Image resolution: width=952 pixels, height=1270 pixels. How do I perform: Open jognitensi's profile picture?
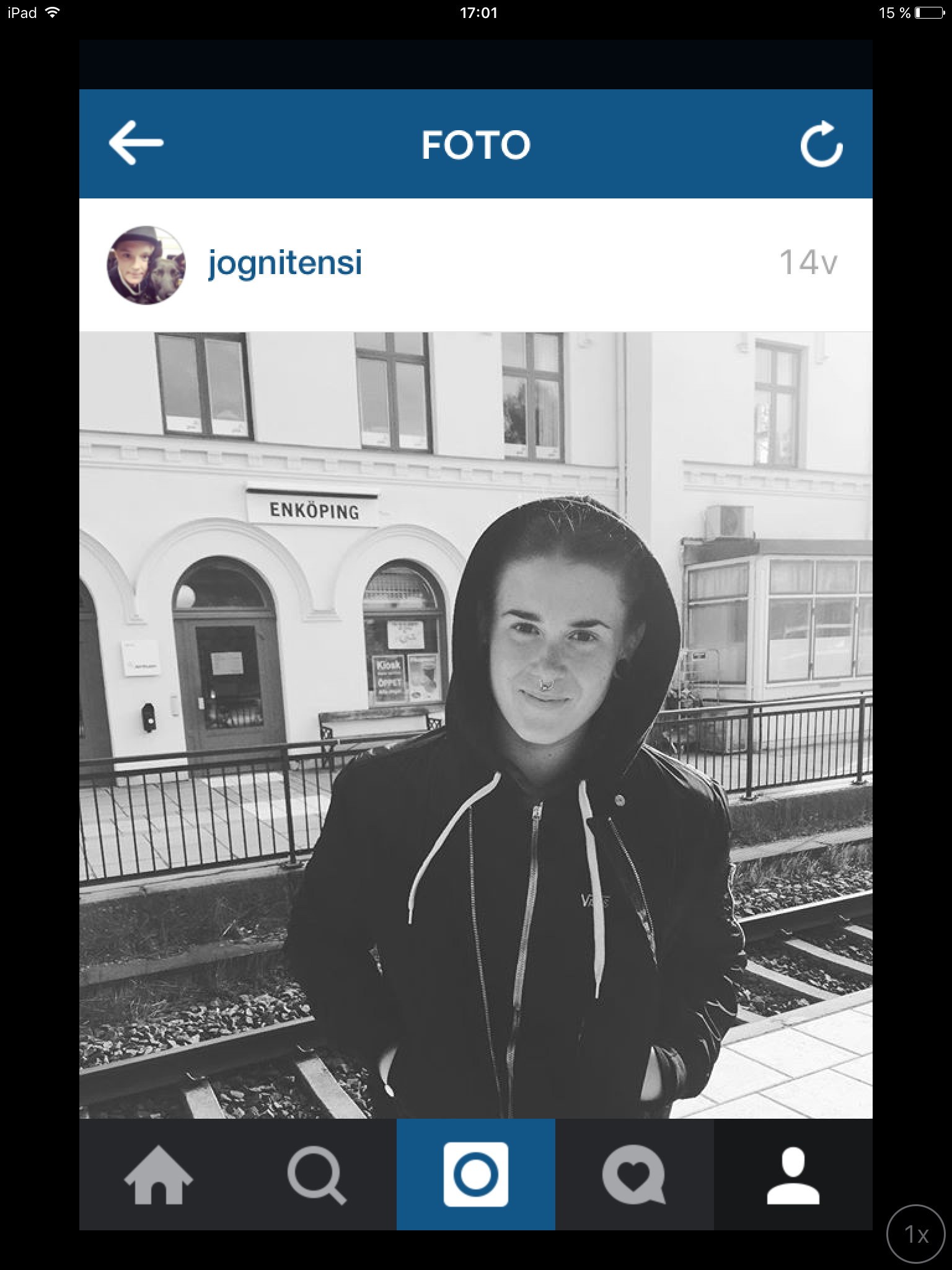point(146,265)
